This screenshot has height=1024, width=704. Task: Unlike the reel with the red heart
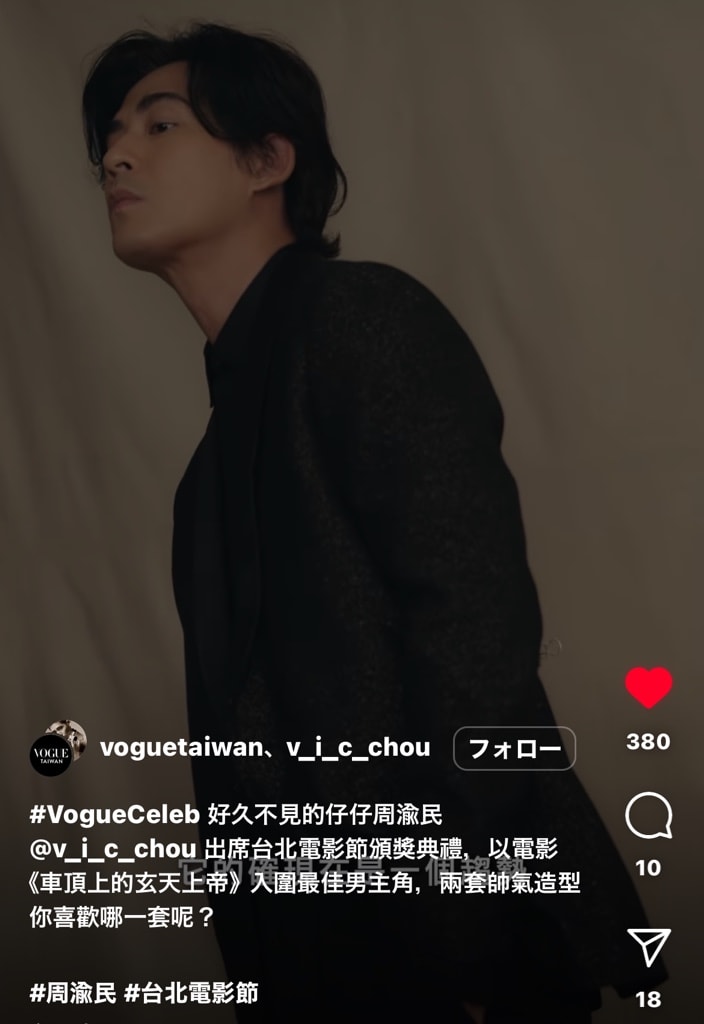point(648,688)
